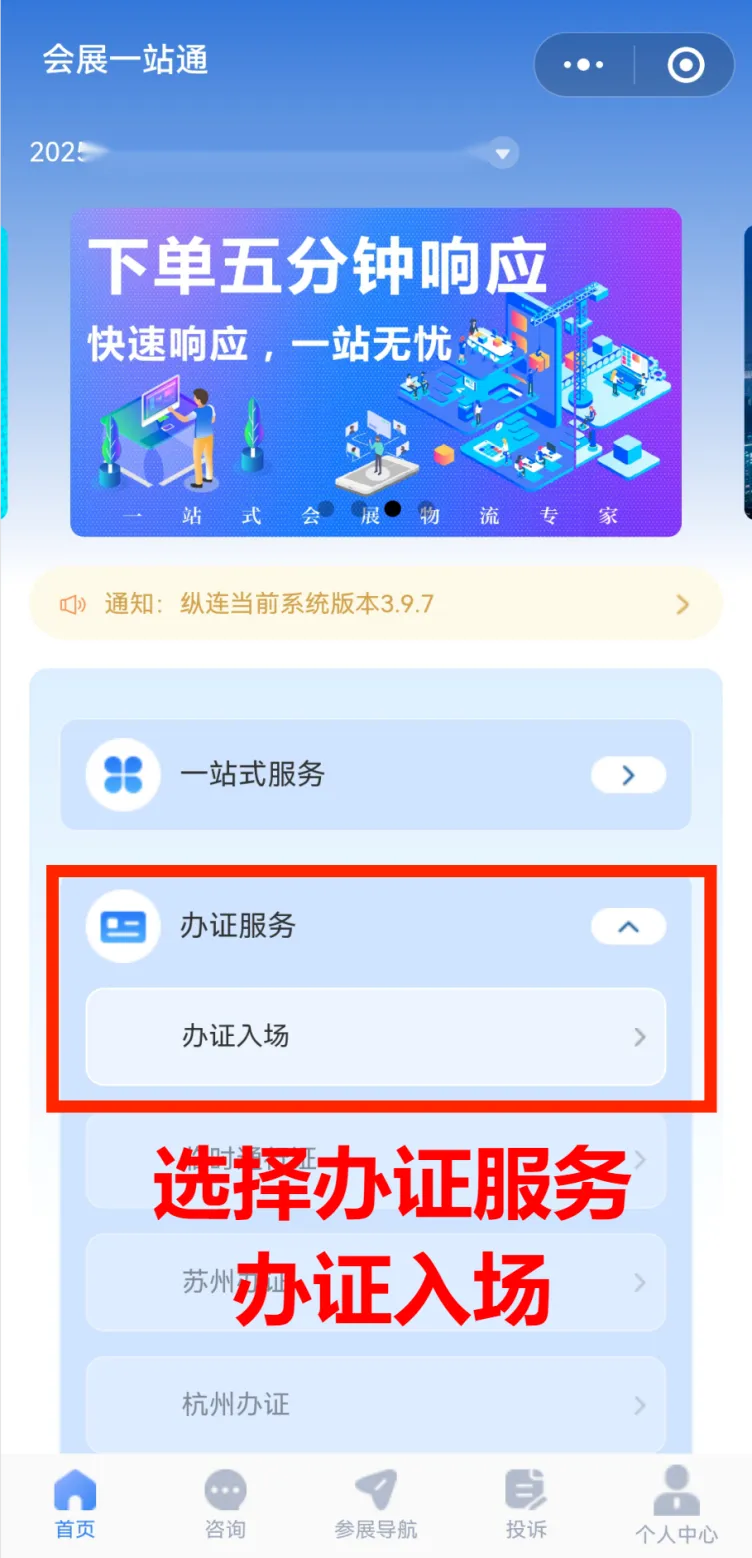752x1558 pixels.
Task: Switch to the 首页 tab
Action: pos(75,1504)
